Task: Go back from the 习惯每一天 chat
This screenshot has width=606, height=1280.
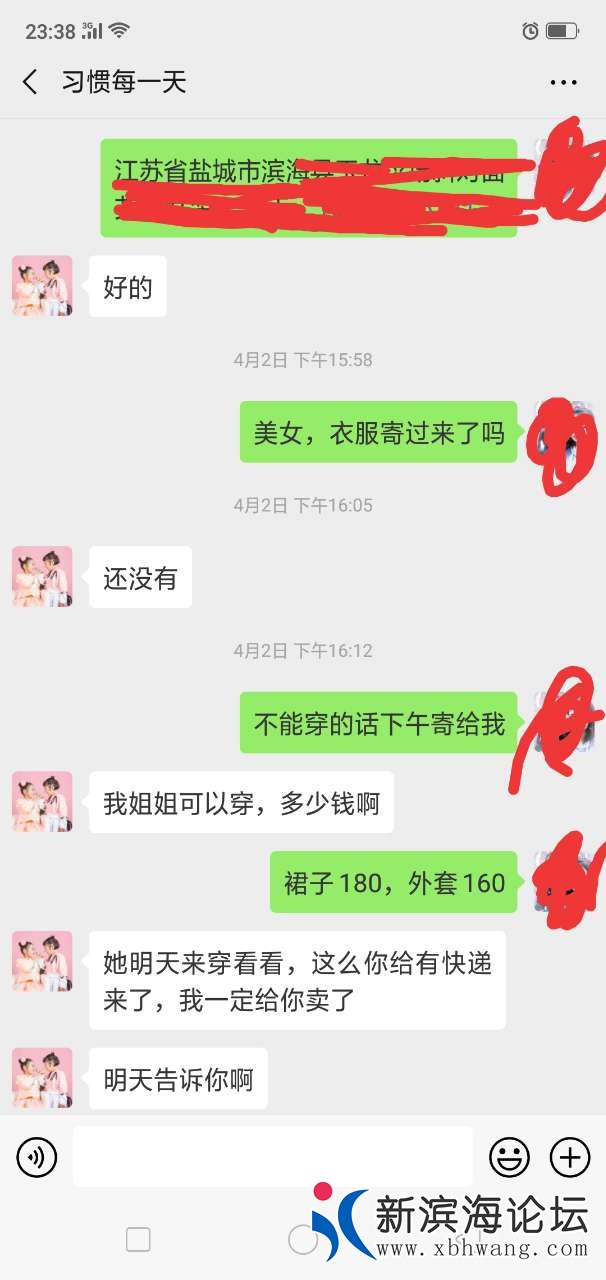Action: coord(30,82)
